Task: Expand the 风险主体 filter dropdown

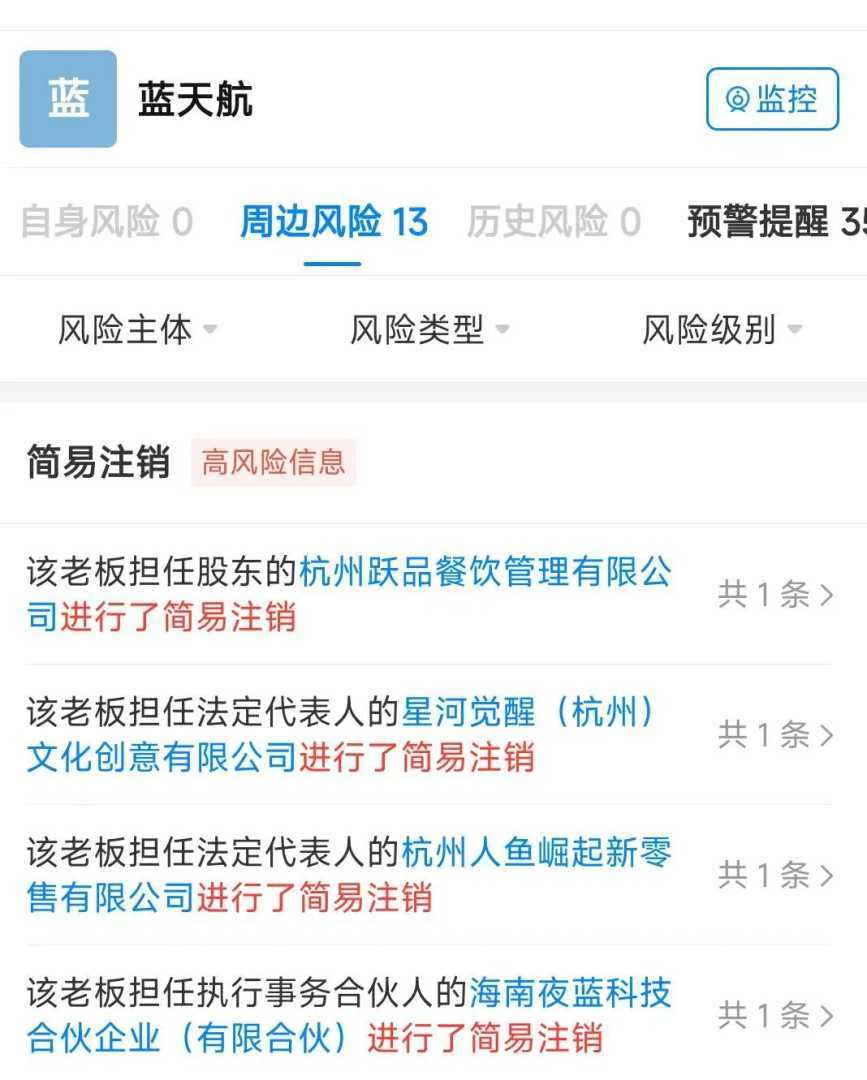Action: click(137, 329)
